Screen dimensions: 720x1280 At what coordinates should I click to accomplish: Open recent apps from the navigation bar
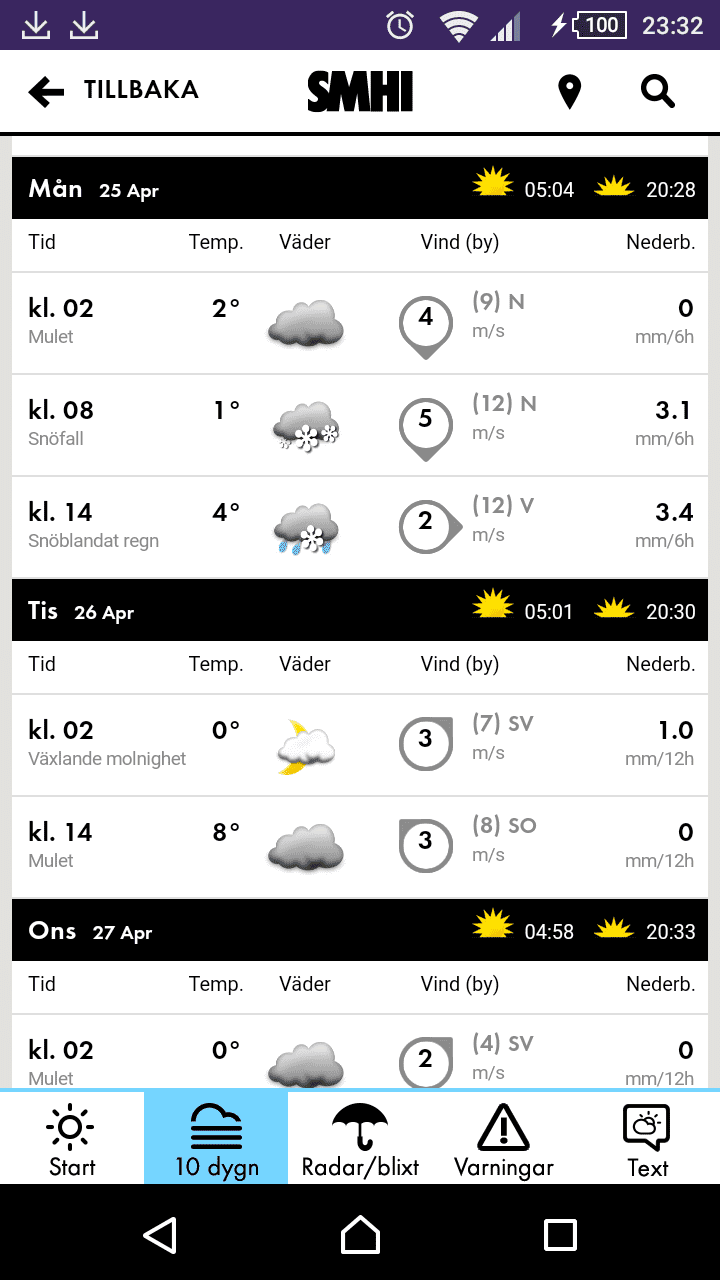tap(560, 1235)
